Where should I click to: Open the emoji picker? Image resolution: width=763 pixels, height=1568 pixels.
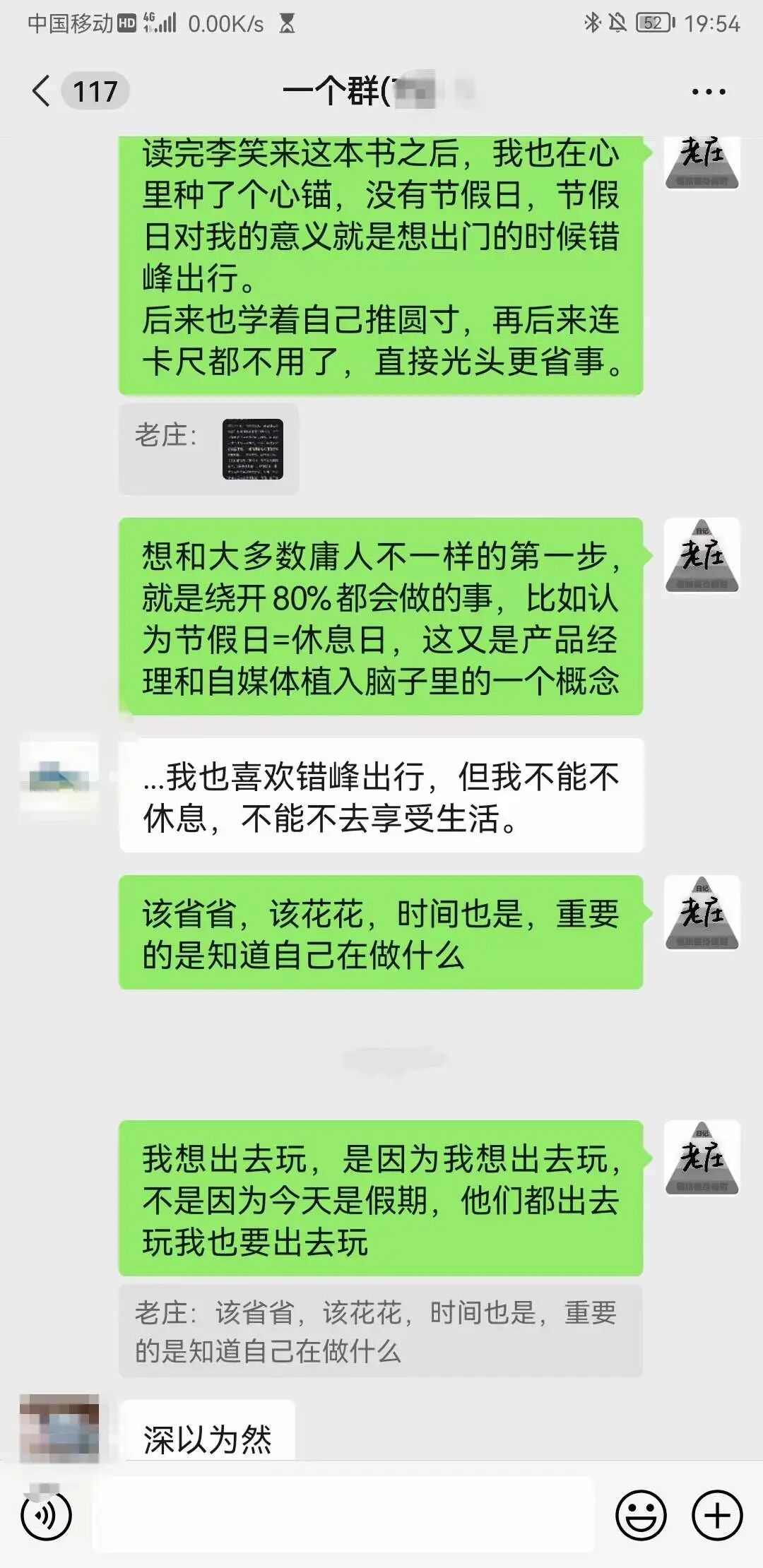coord(641,1516)
